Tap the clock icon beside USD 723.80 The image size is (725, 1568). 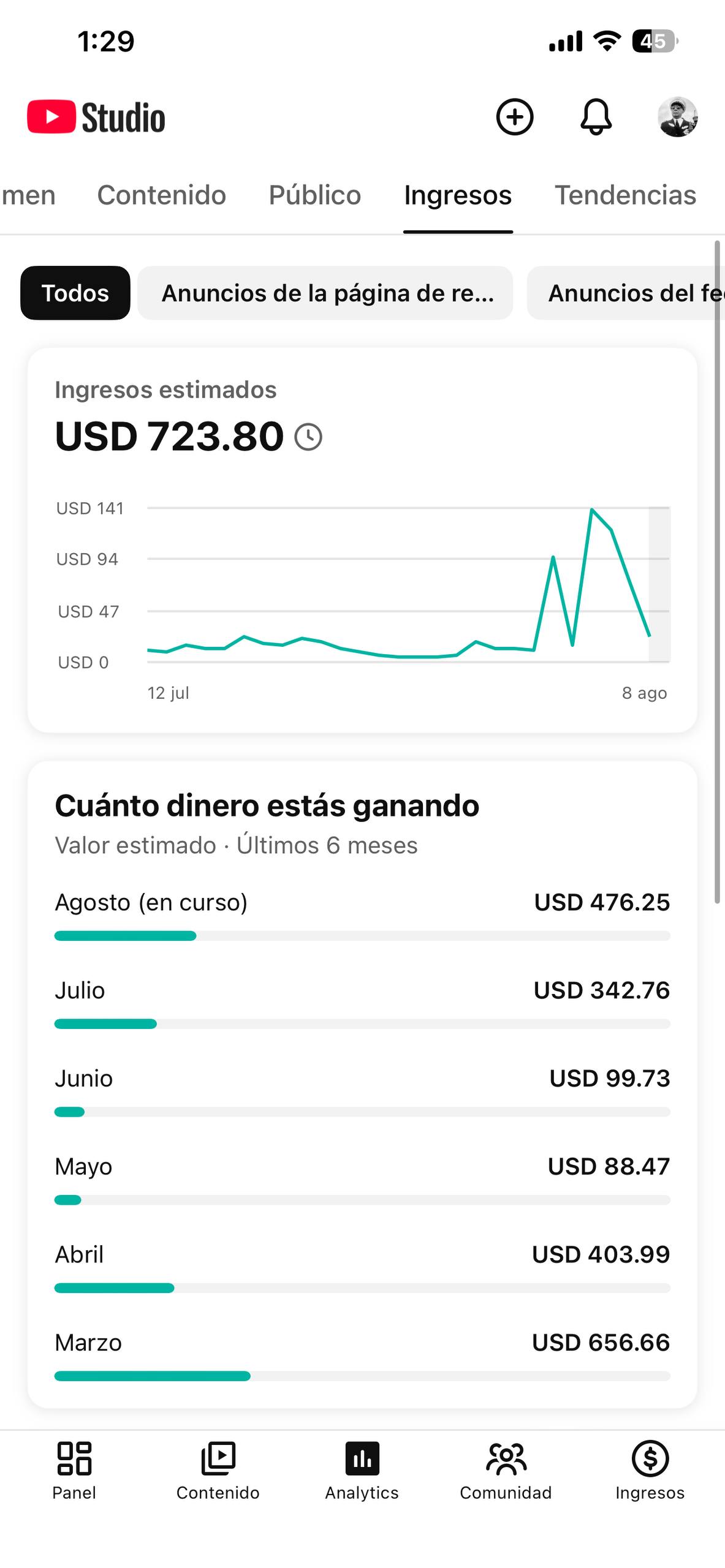click(x=308, y=437)
